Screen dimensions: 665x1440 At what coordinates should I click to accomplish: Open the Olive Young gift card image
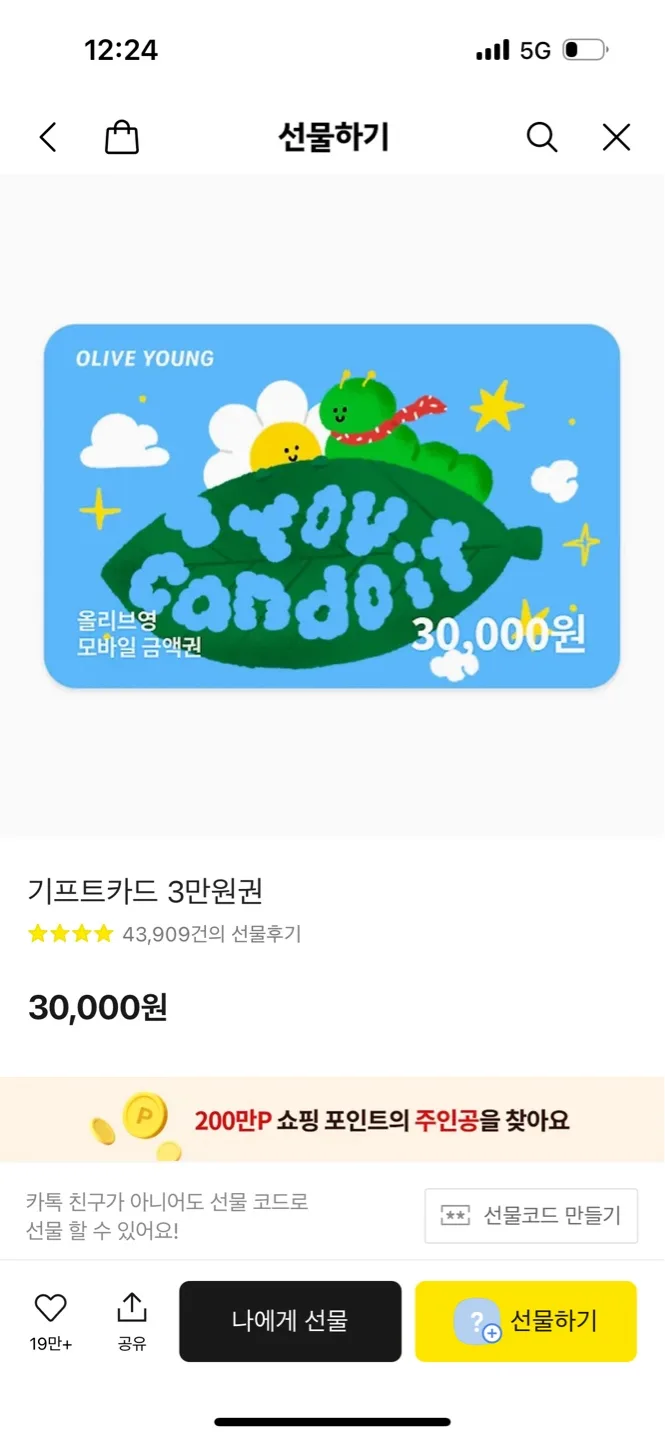point(332,506)
